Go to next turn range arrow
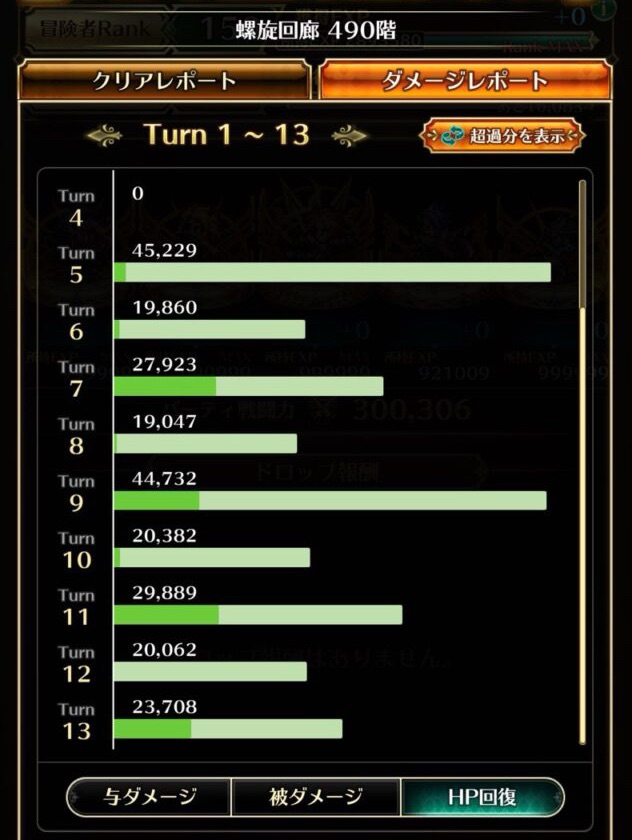Viewport: 632px width, 840px height. 349,135
